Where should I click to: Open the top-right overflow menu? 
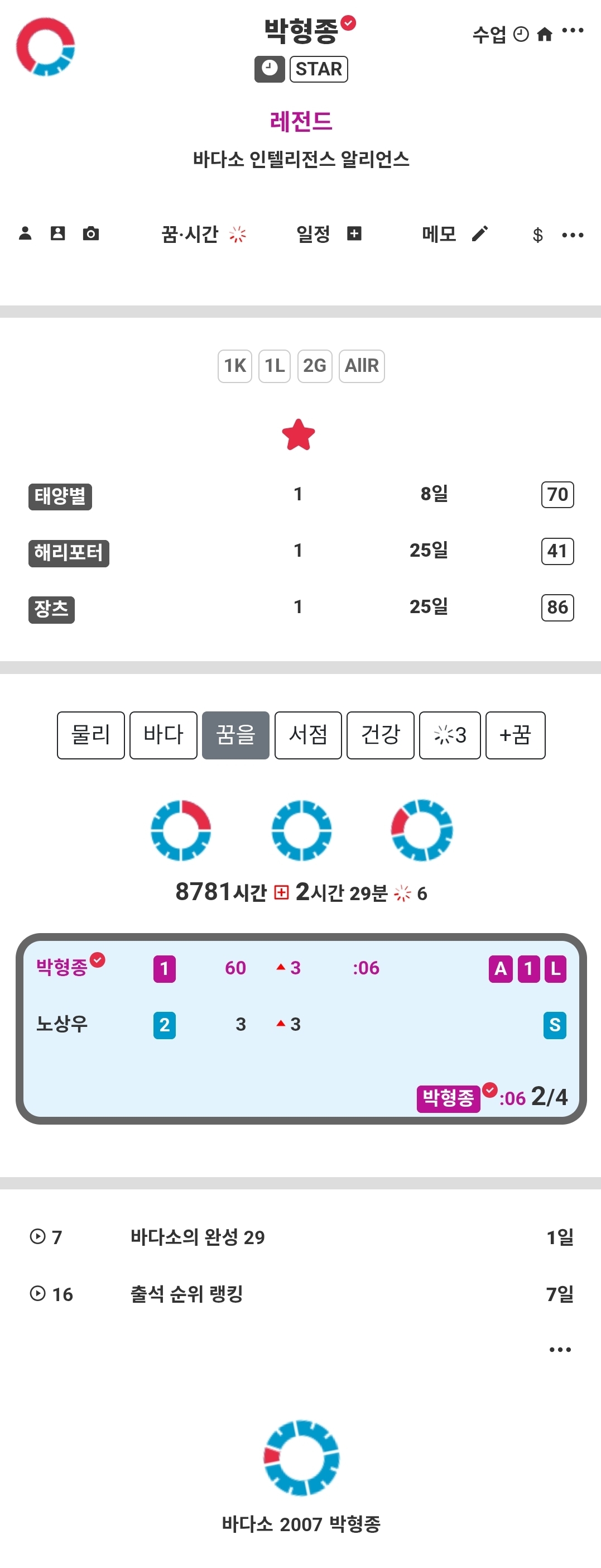coord(573,31)
